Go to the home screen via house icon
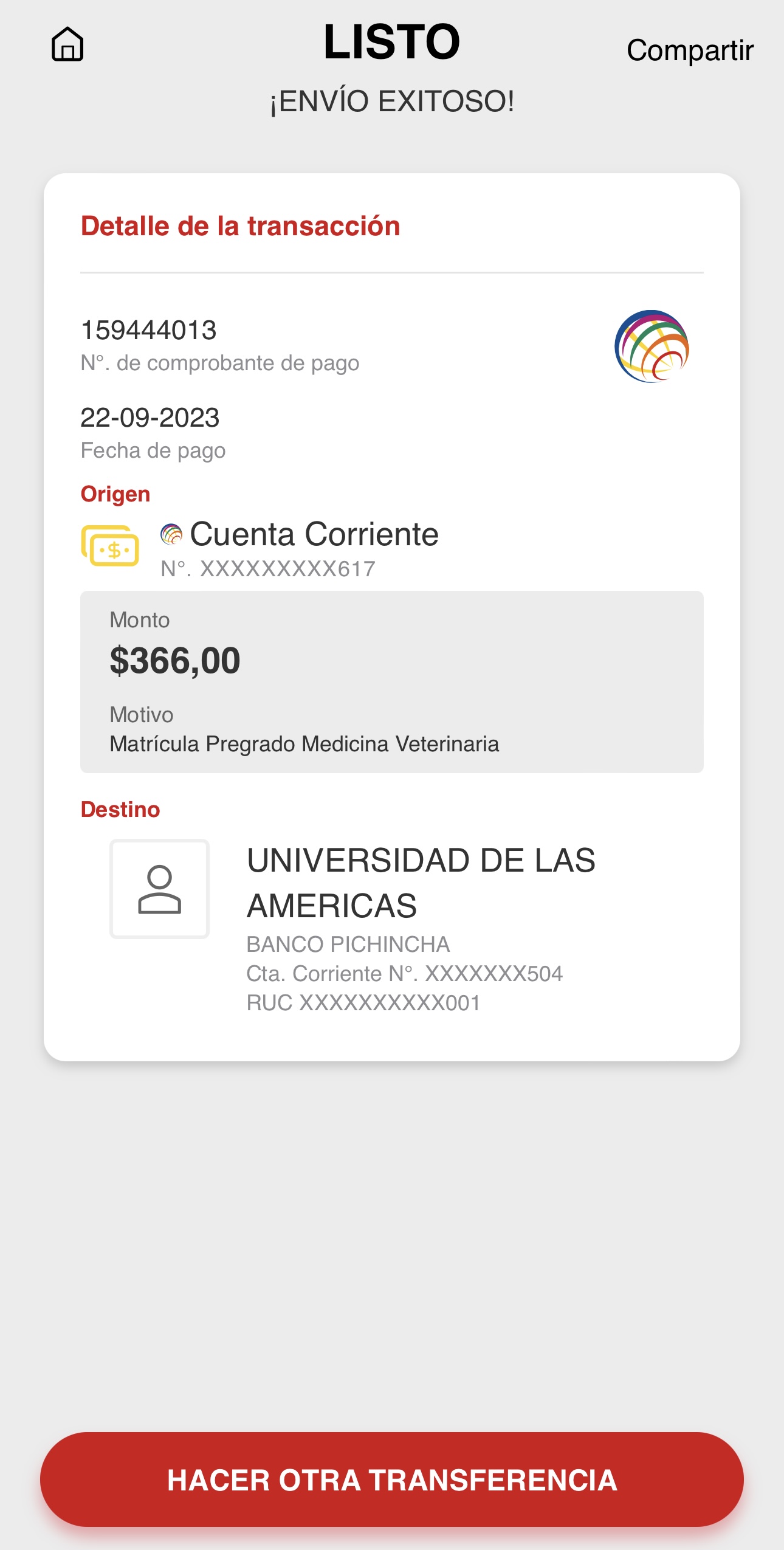This screenshot has width=784, height=1550. (x=67, y=44)
